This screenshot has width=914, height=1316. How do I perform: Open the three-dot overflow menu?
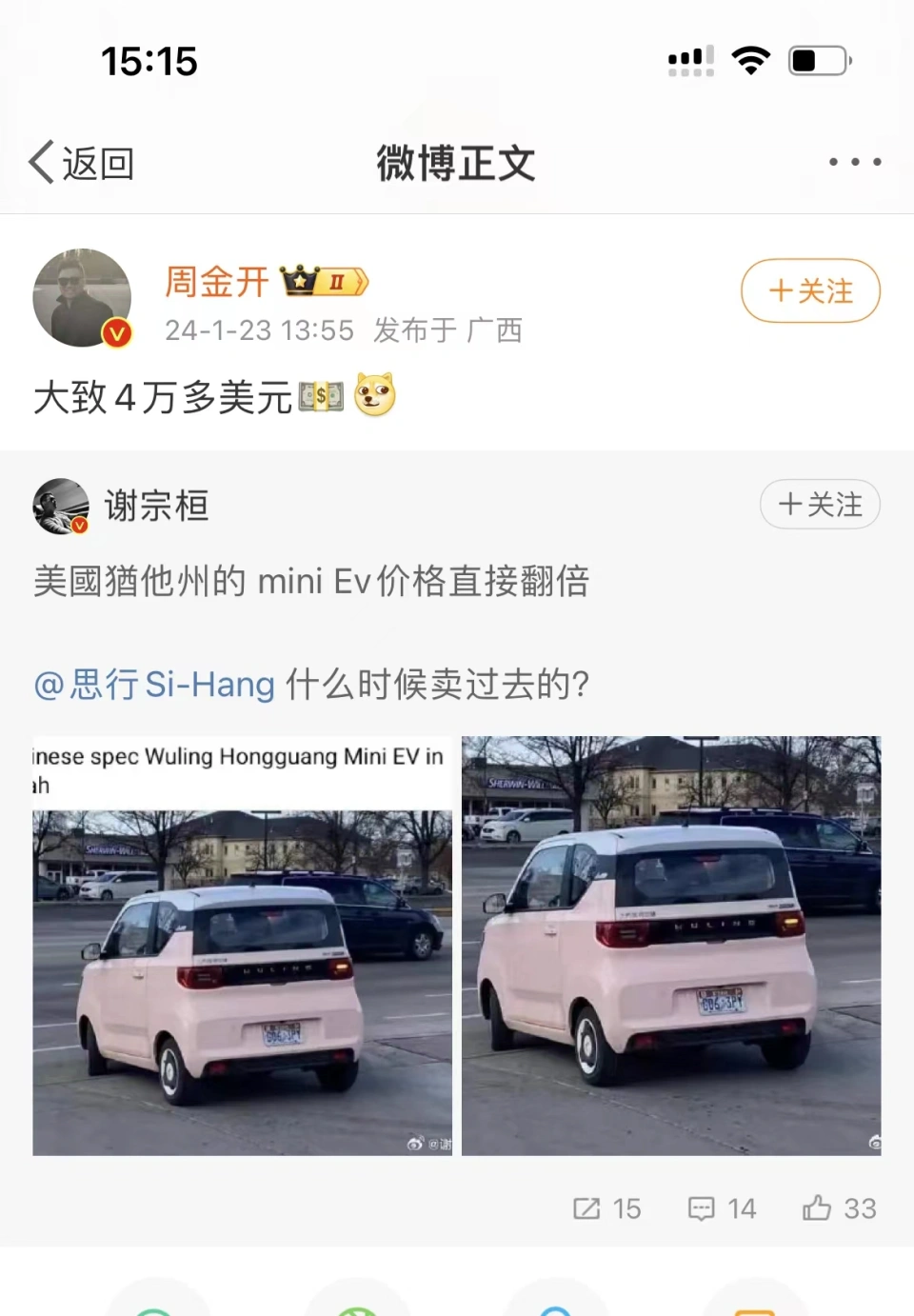click(x=854, y=162)
